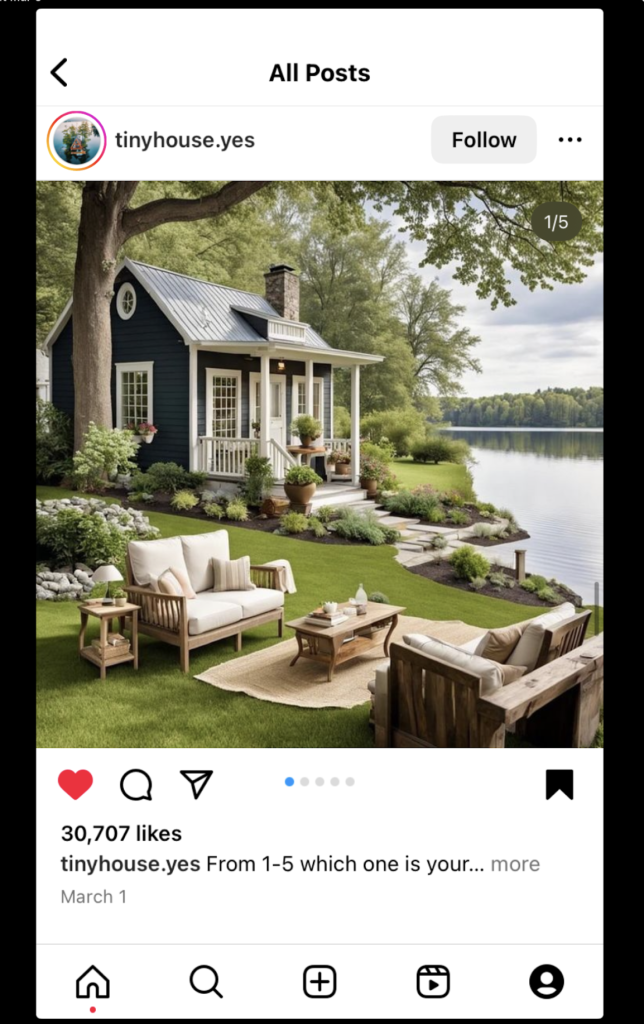
Task: Switch to the Search tab
Action: (206, 982)
